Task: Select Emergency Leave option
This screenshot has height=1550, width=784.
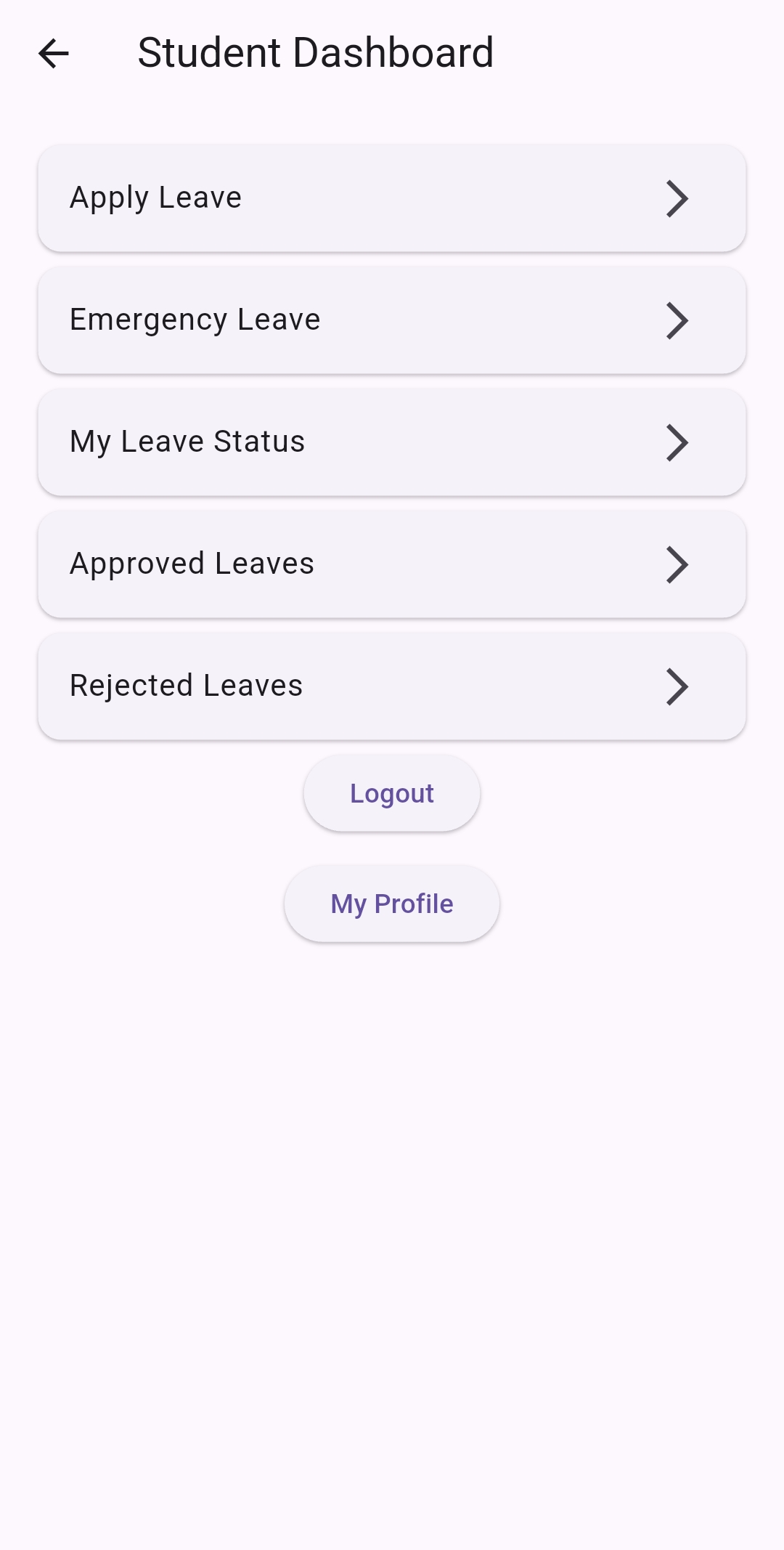Action: [392, 320]
